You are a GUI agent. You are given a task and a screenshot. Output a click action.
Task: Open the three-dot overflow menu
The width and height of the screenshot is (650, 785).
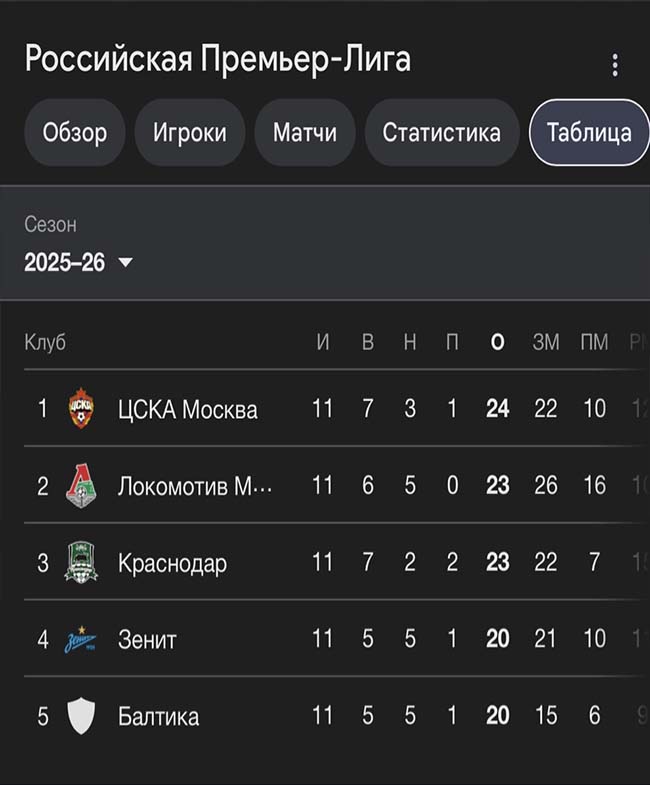coord(615,66)
